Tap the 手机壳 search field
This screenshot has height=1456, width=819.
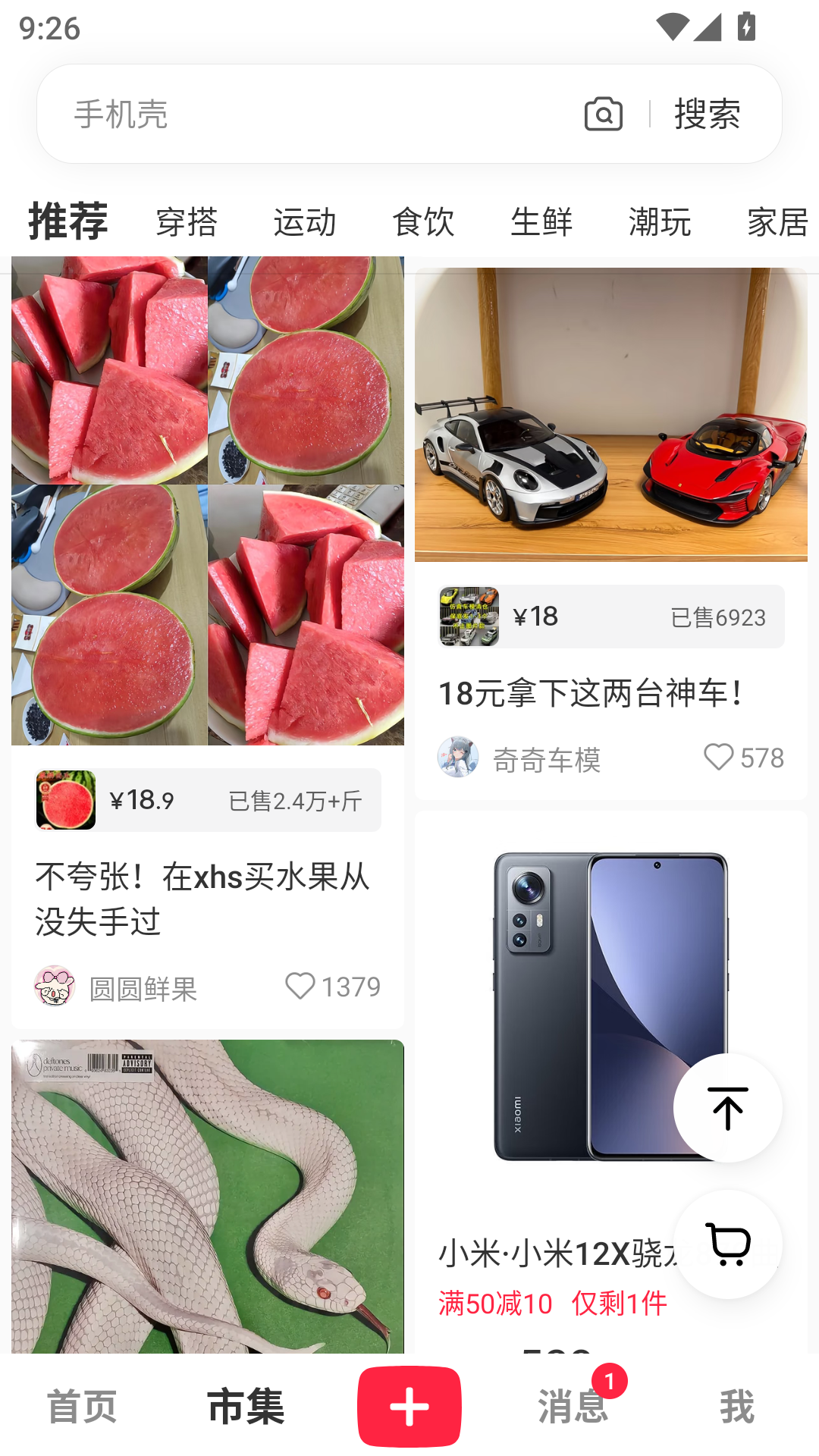click(303, 115)
